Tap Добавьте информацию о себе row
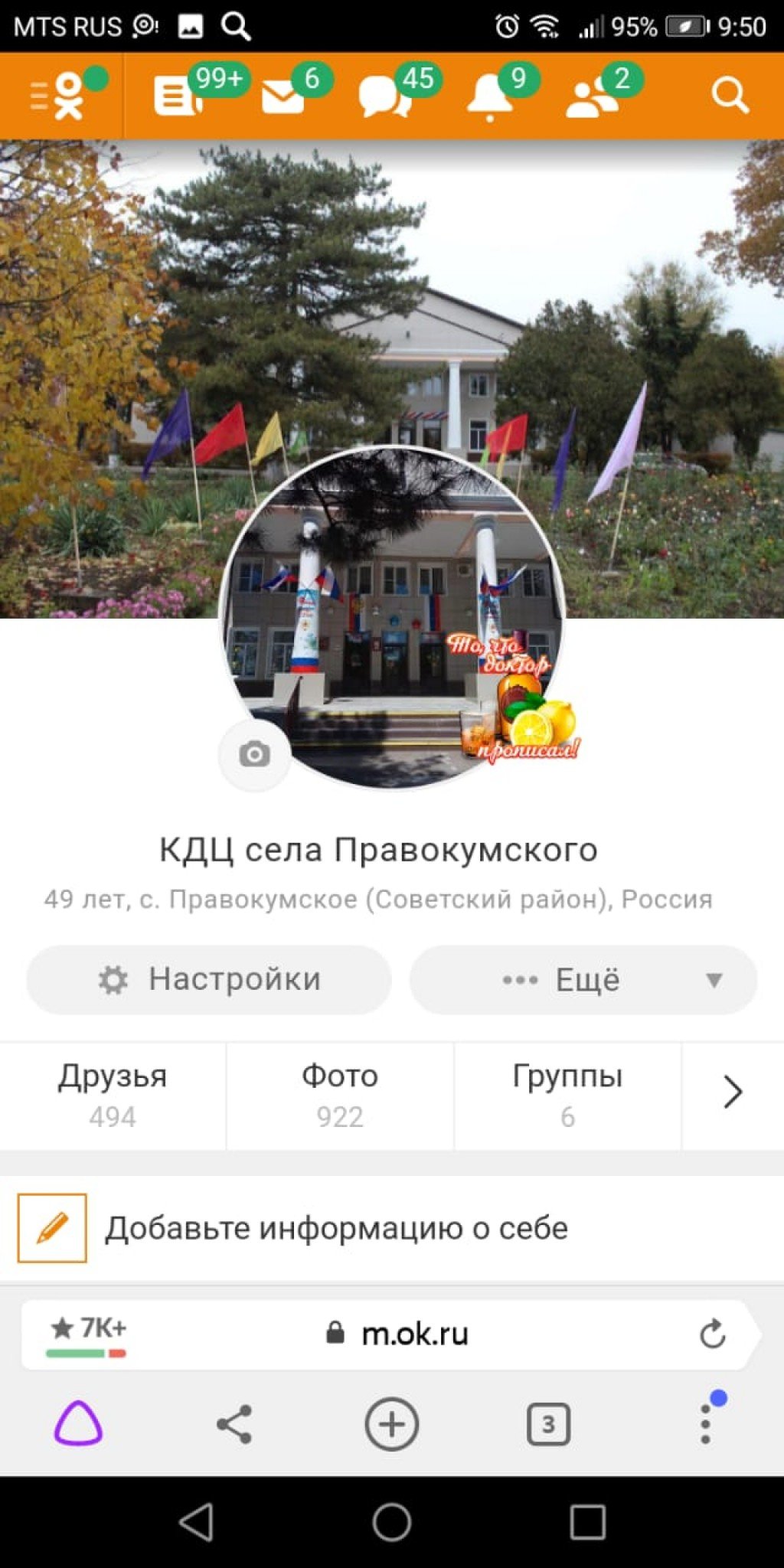Screen dimensions: 784x1568 pos(337,1228)
